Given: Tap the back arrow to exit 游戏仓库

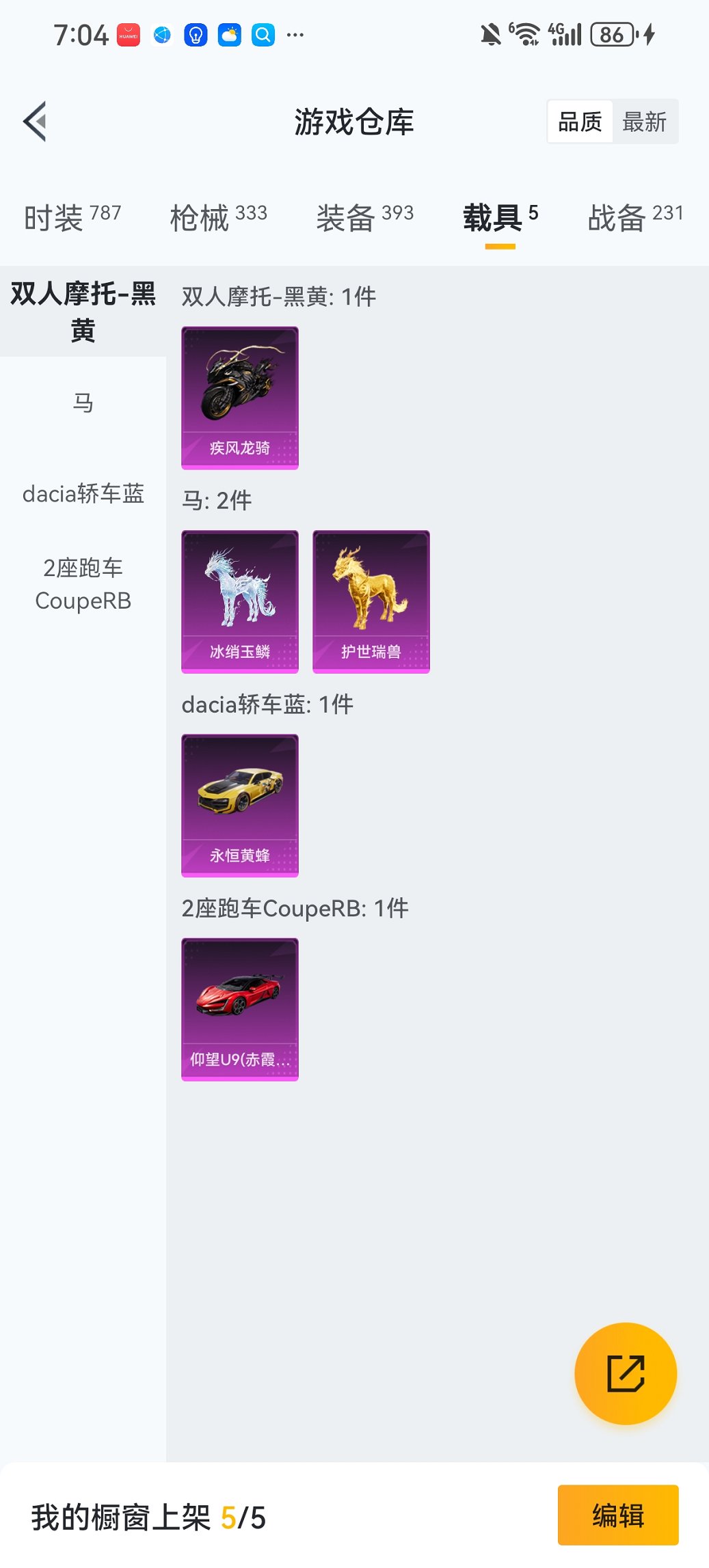Looking at the screenshot, I should [x=33, y=120].
